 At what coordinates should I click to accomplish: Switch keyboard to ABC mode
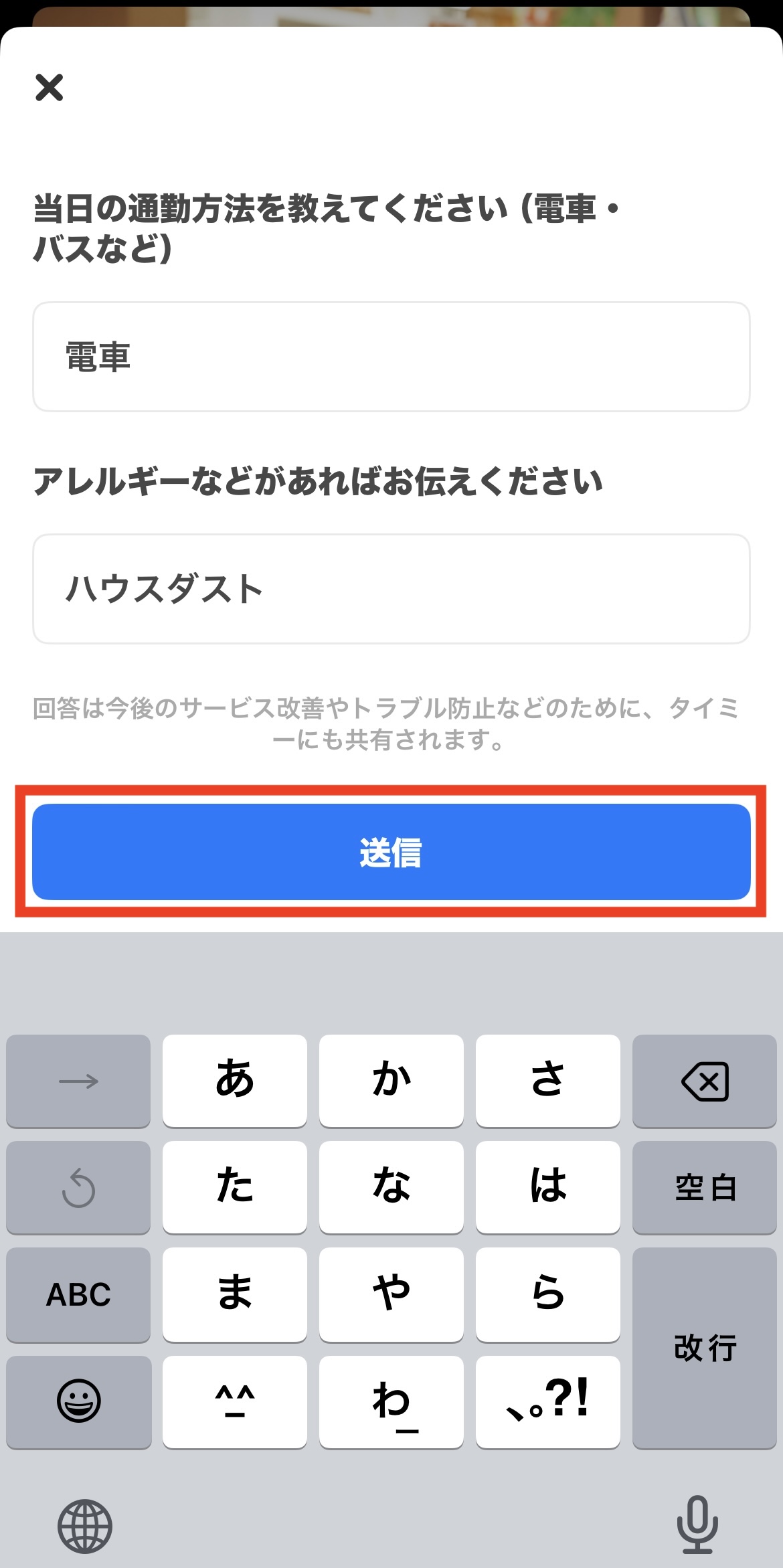(78, 1294)
